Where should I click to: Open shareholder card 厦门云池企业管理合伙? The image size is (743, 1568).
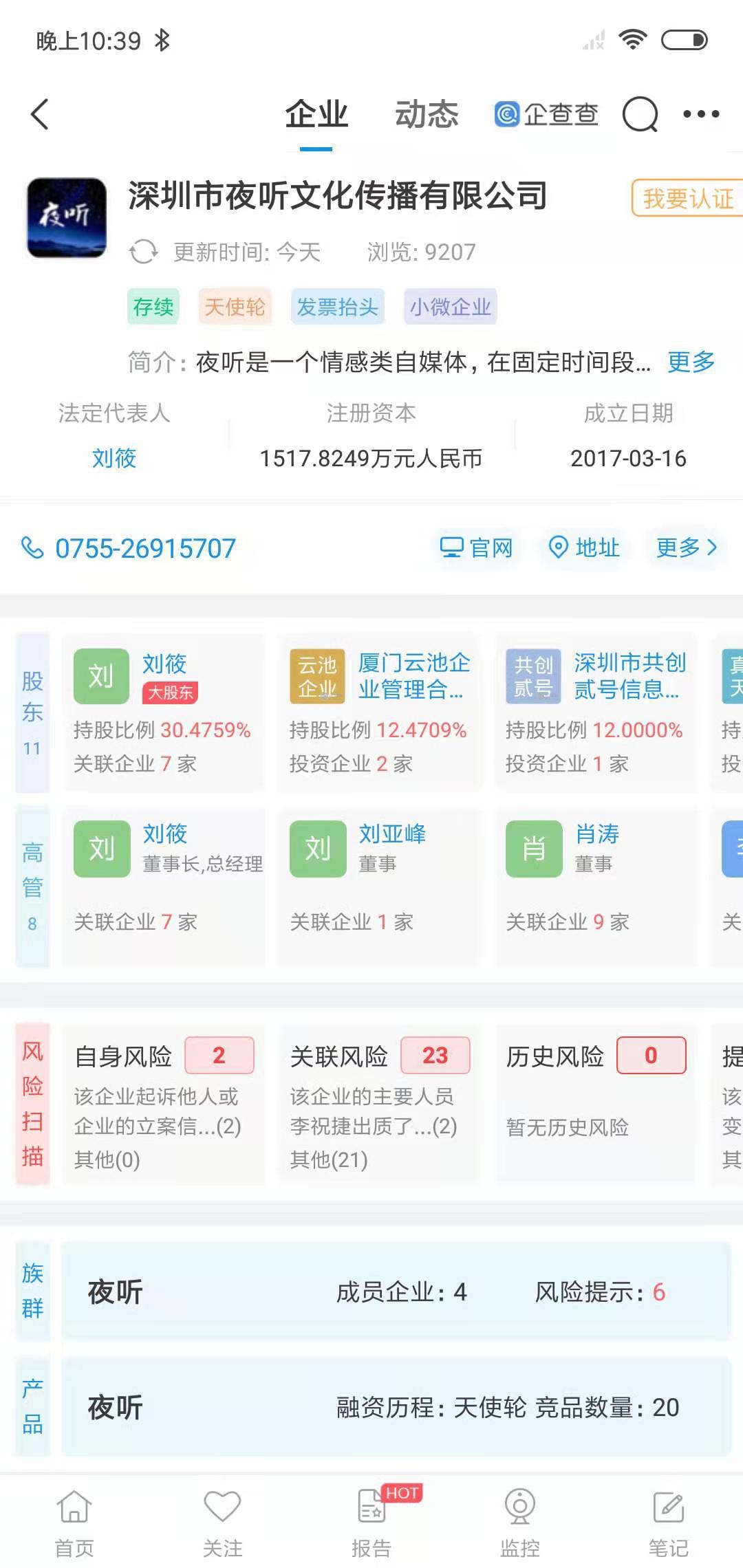click(x=379, y=712)
